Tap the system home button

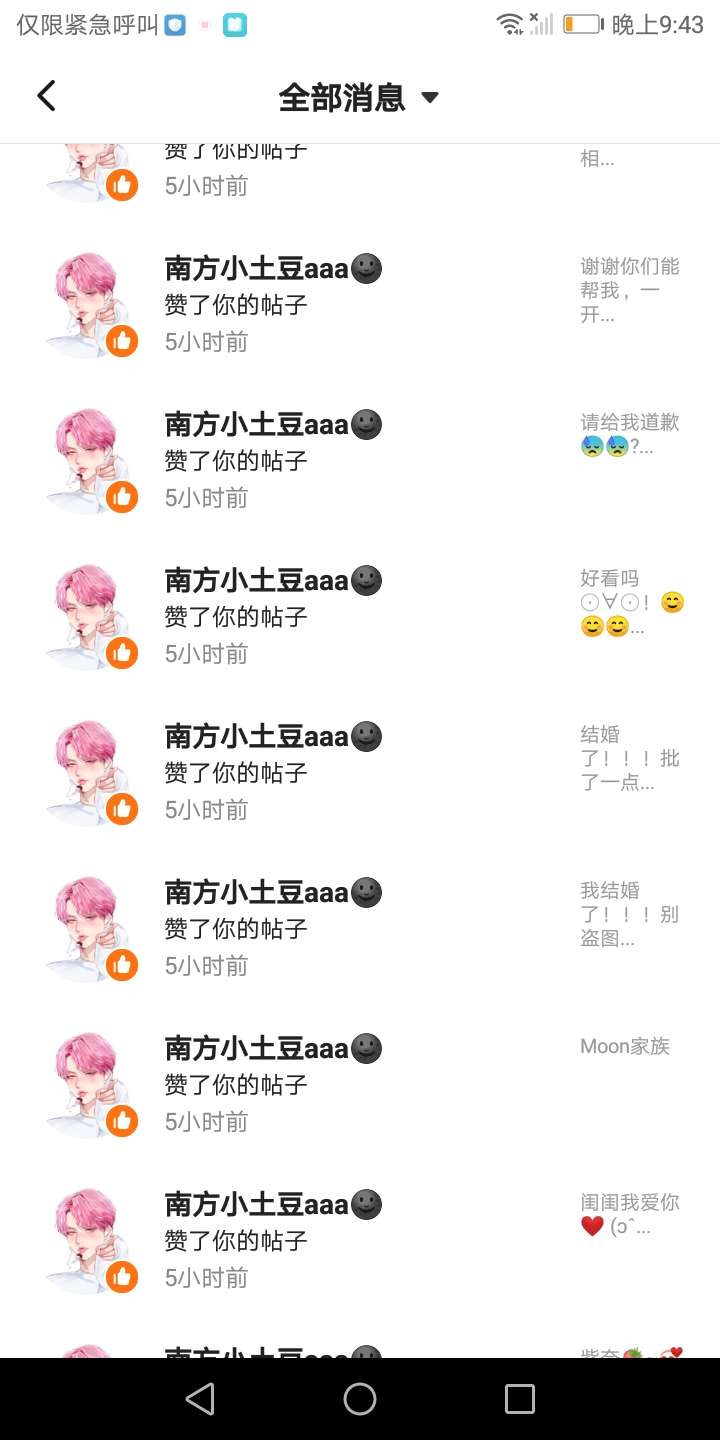[360, 1399]
